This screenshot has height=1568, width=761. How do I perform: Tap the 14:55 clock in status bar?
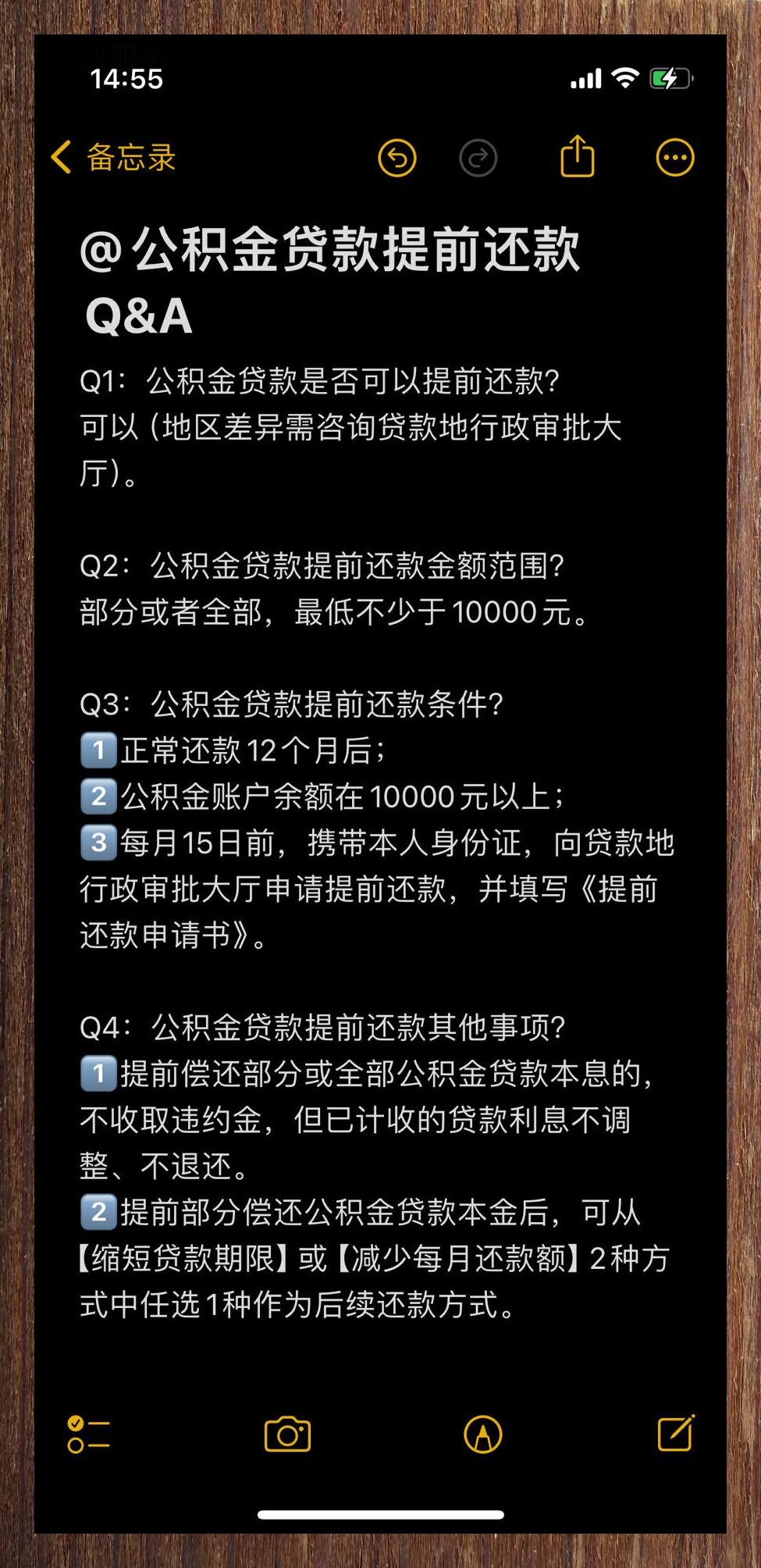point(126,78)
